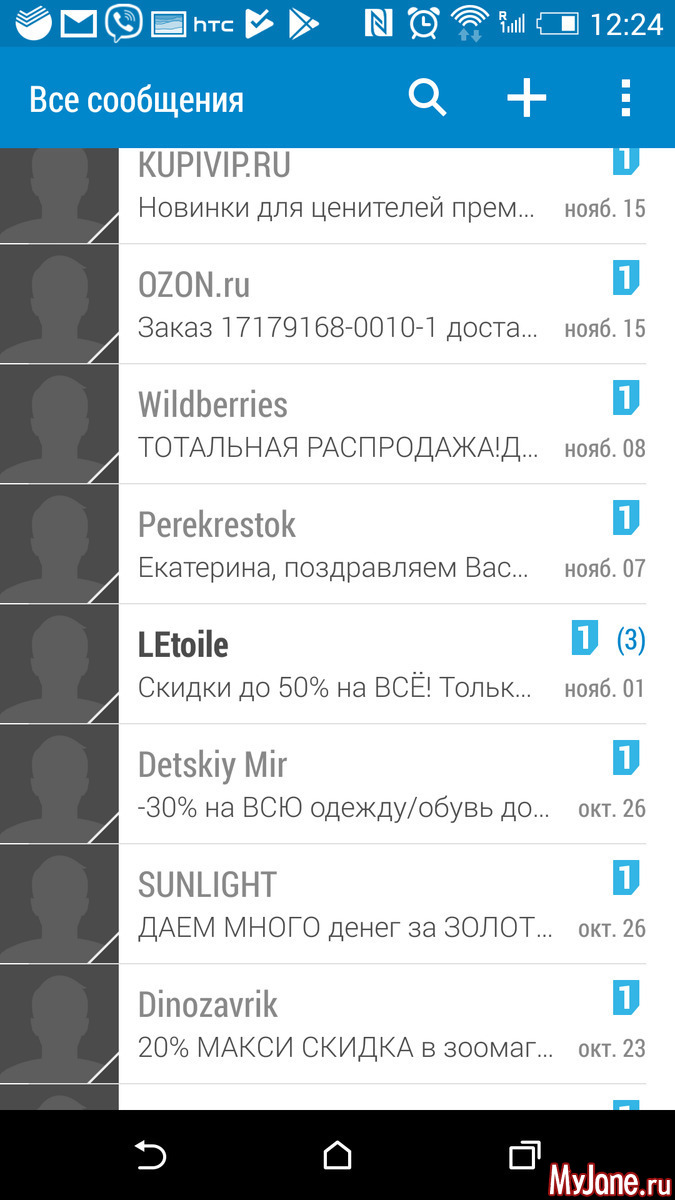
Task: Go to the home screen
Action: [337, 1156]
